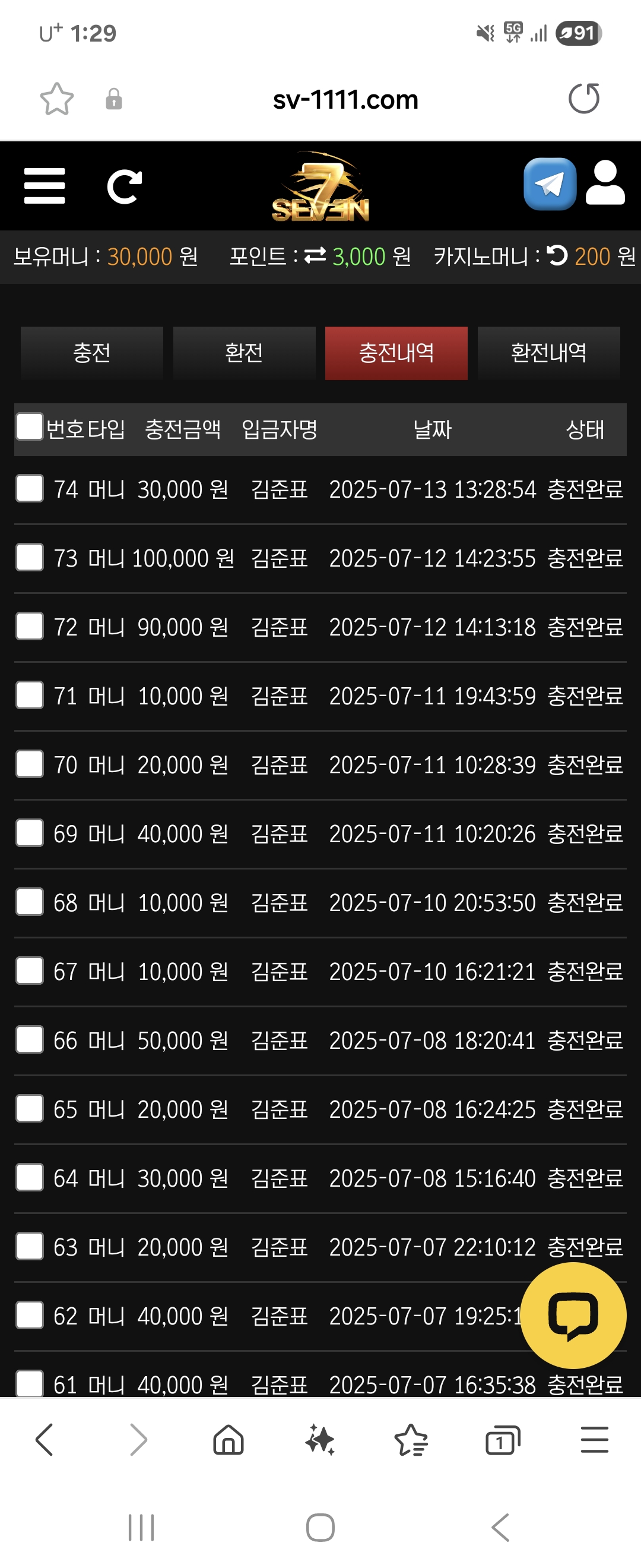Open the hamburger menu in site header
The image size is (641, 1568).
point(45,186)
